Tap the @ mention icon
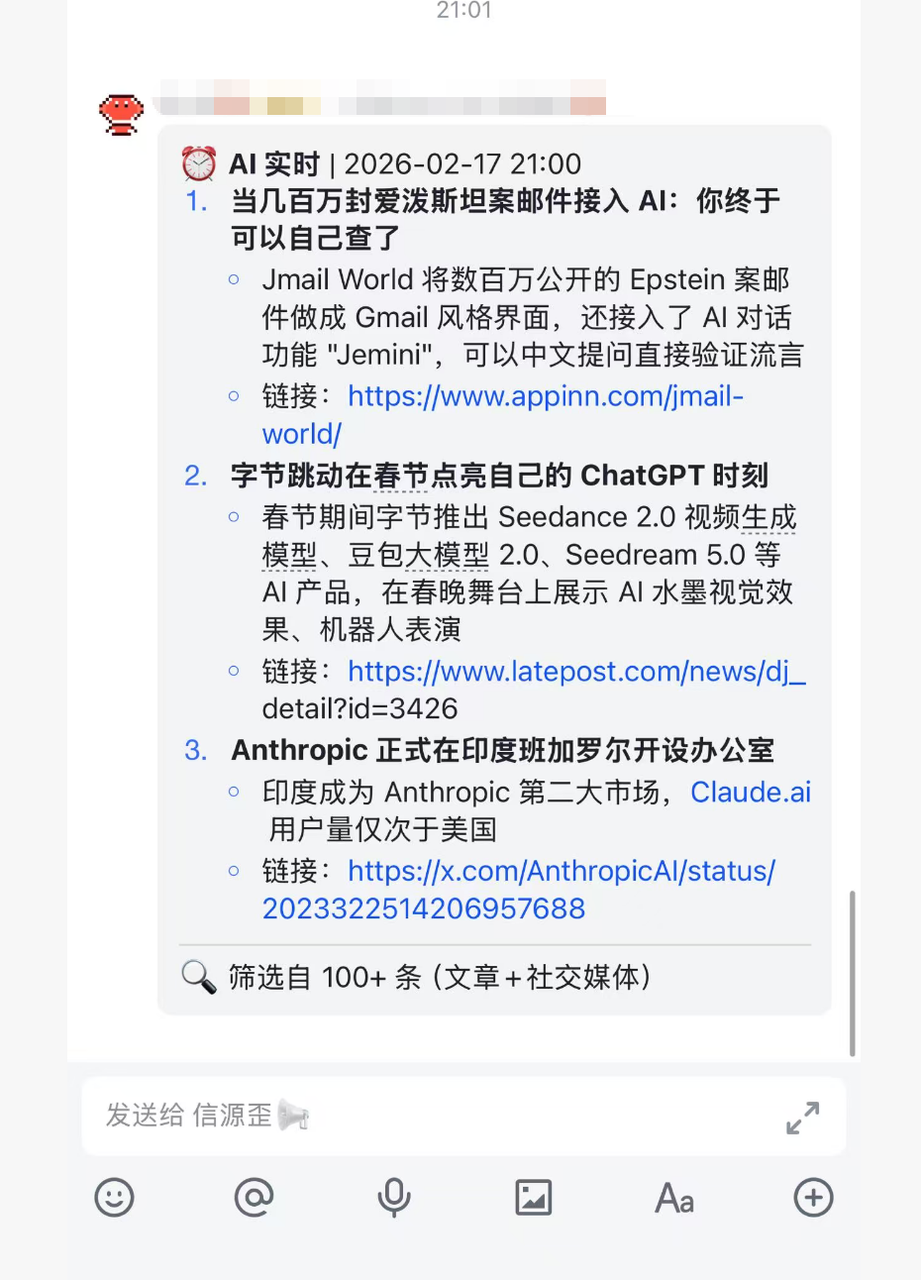The width and height of the screenshot is (921, 1280). point(254,1197)
